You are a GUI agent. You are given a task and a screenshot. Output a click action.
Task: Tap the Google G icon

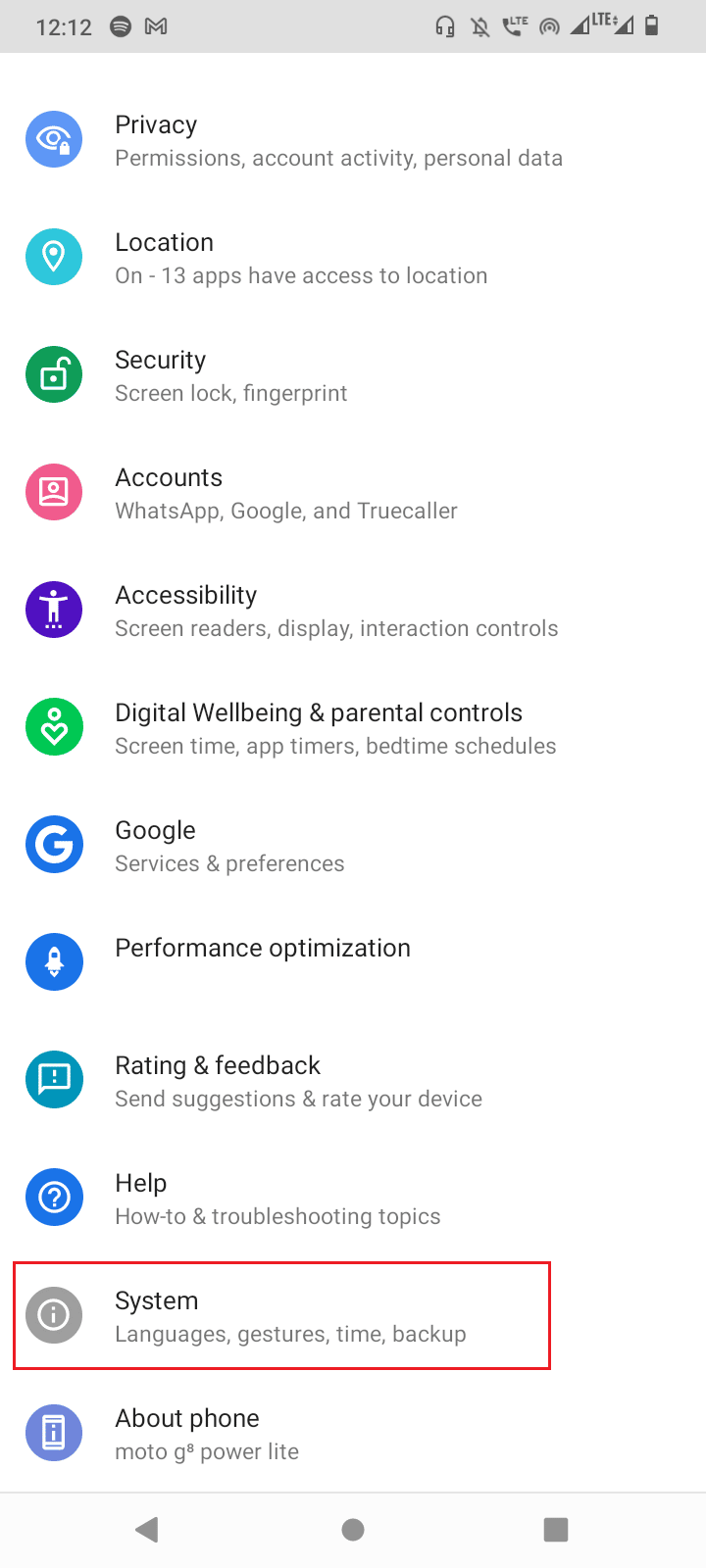click(54, 844)
